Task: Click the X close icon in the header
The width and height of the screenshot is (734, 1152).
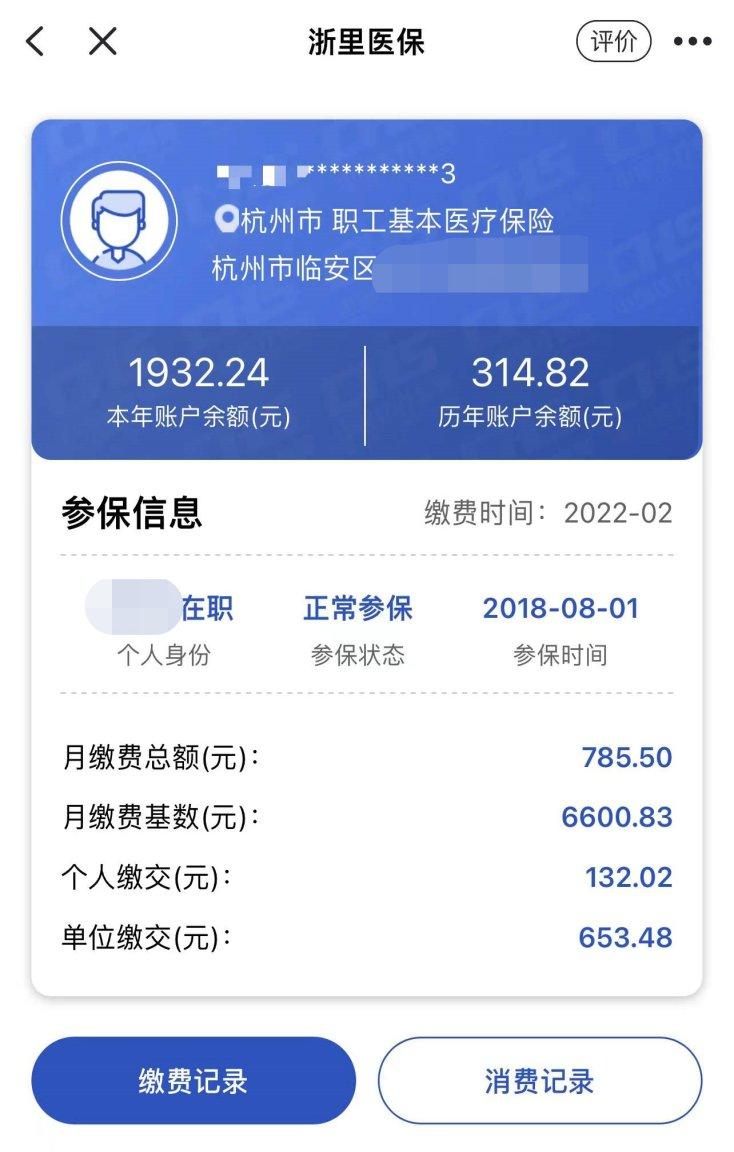Action: (99, 42)
